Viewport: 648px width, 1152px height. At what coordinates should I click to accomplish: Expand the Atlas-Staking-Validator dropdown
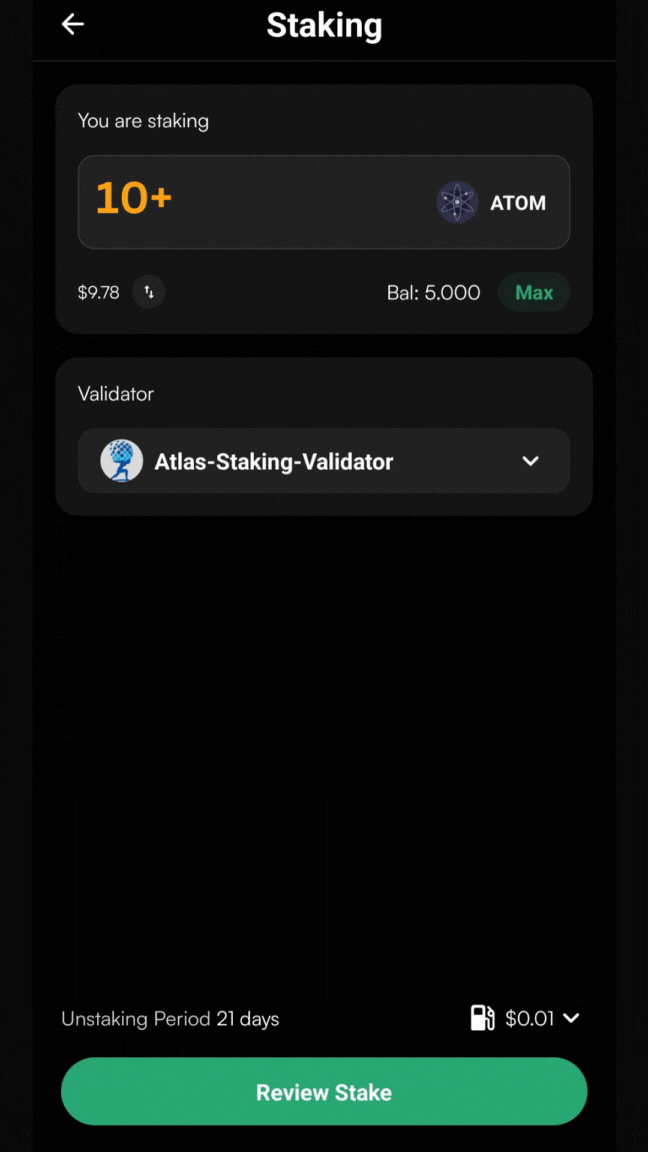530,461
